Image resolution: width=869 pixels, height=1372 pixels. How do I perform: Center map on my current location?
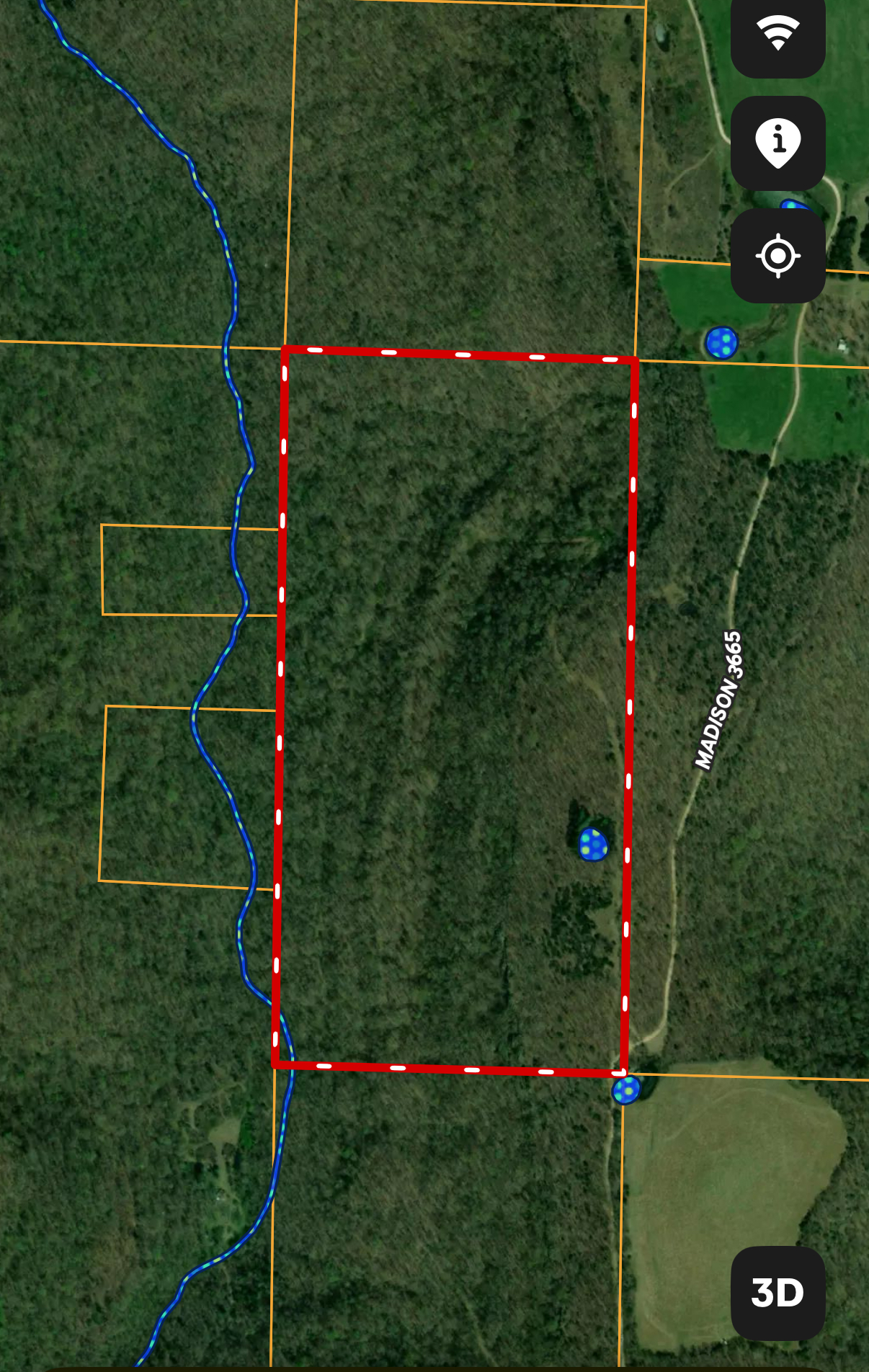coord(777,255)
